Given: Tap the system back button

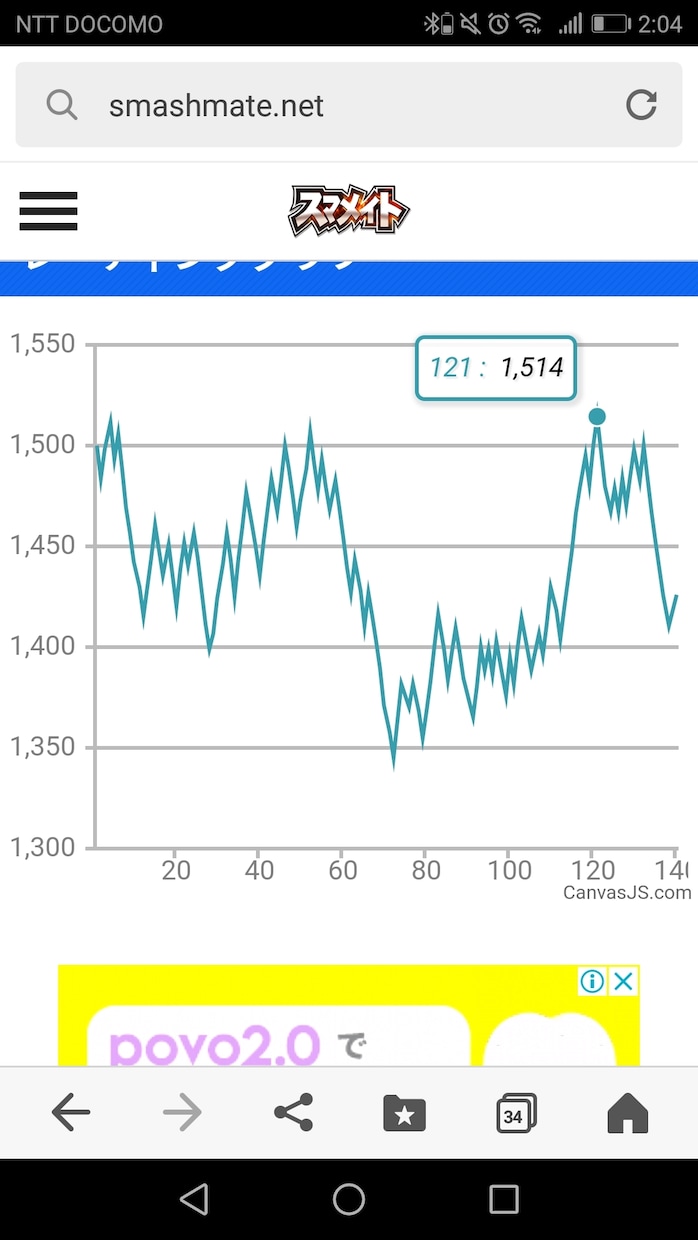Looking at the screenshot, I should point(194,1199).
